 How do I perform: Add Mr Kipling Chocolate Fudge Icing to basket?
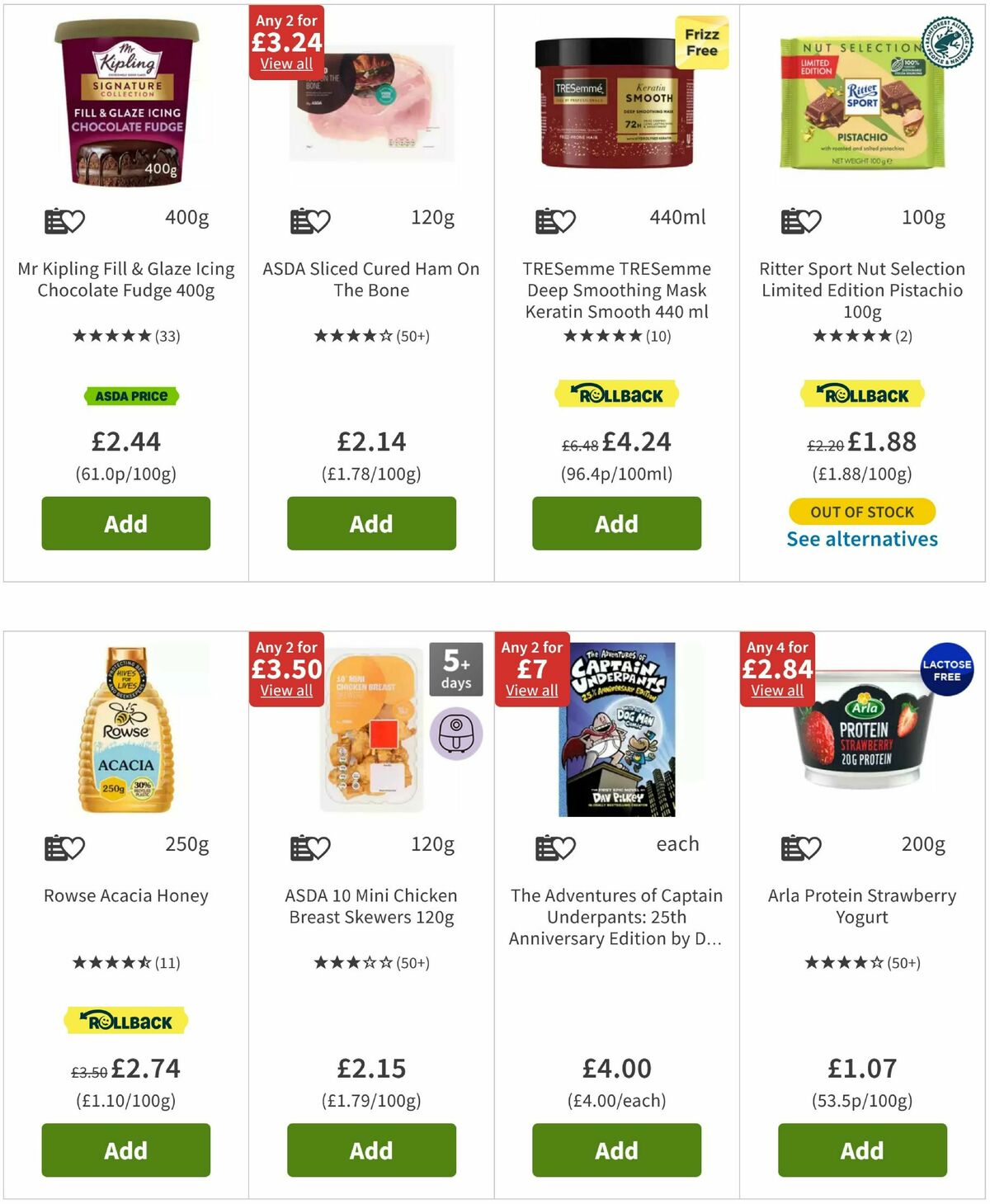tap(125, 523)
